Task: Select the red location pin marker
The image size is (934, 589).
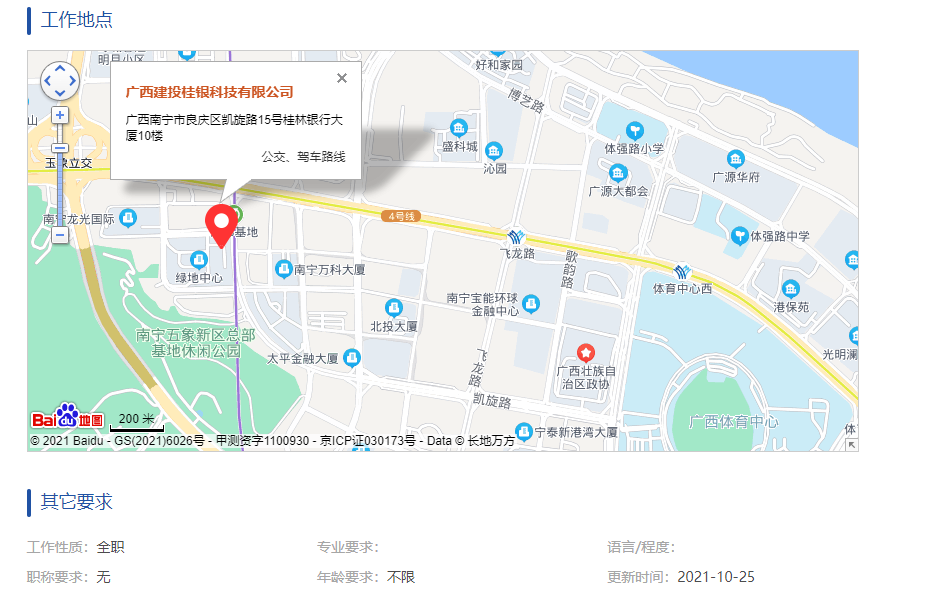Action: pos(221,224)
